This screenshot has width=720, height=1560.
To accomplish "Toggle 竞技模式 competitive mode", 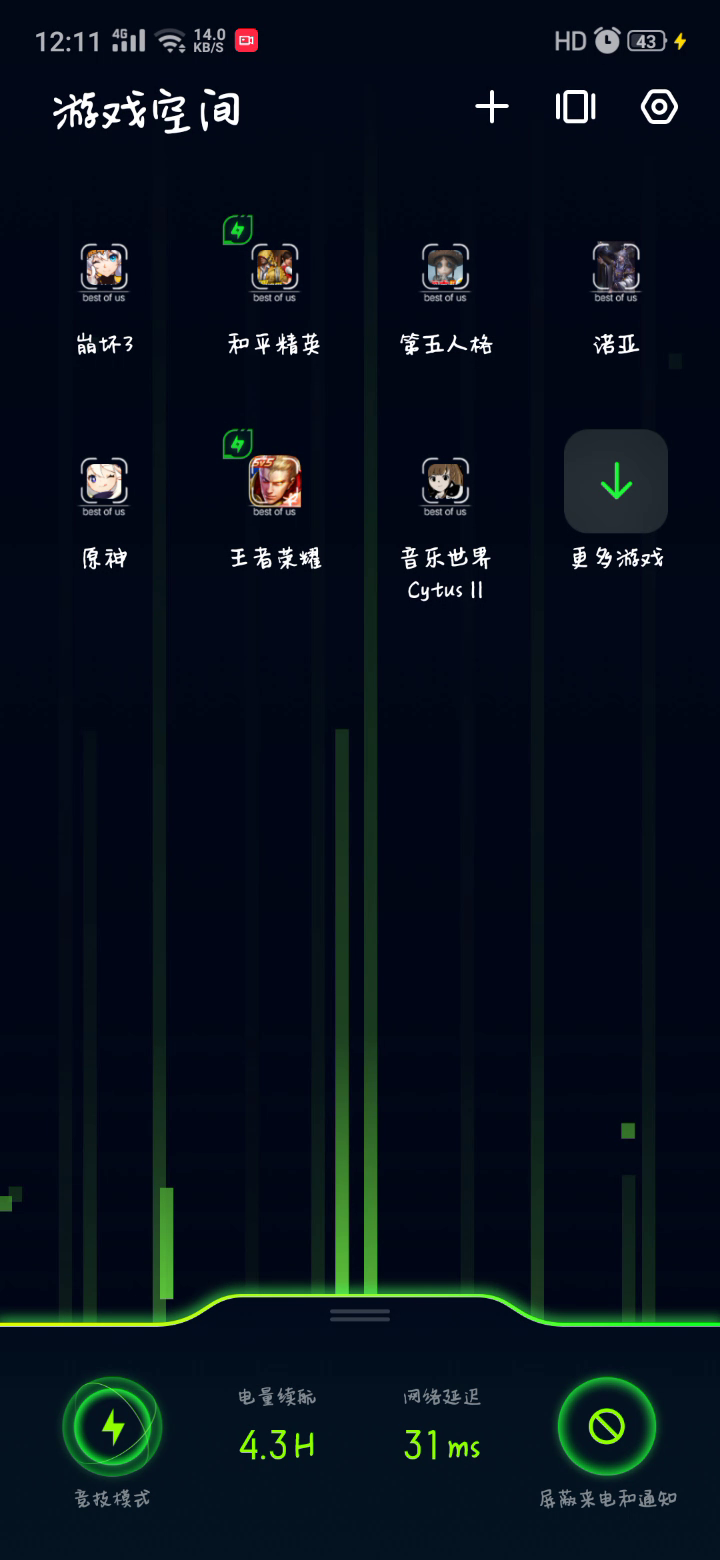I will [x=112, y=1427].
